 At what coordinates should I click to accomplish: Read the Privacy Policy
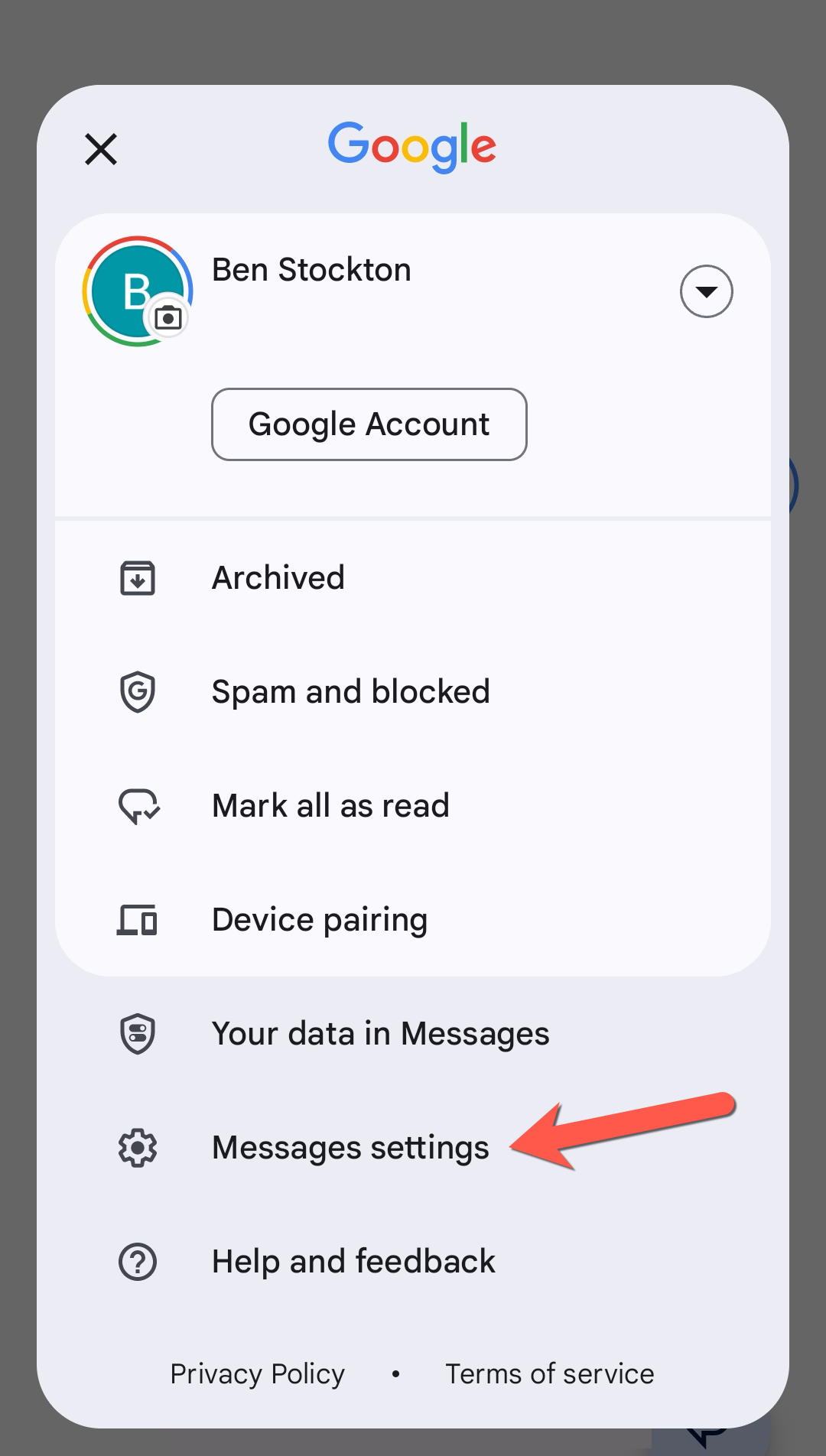point(257,1374)
